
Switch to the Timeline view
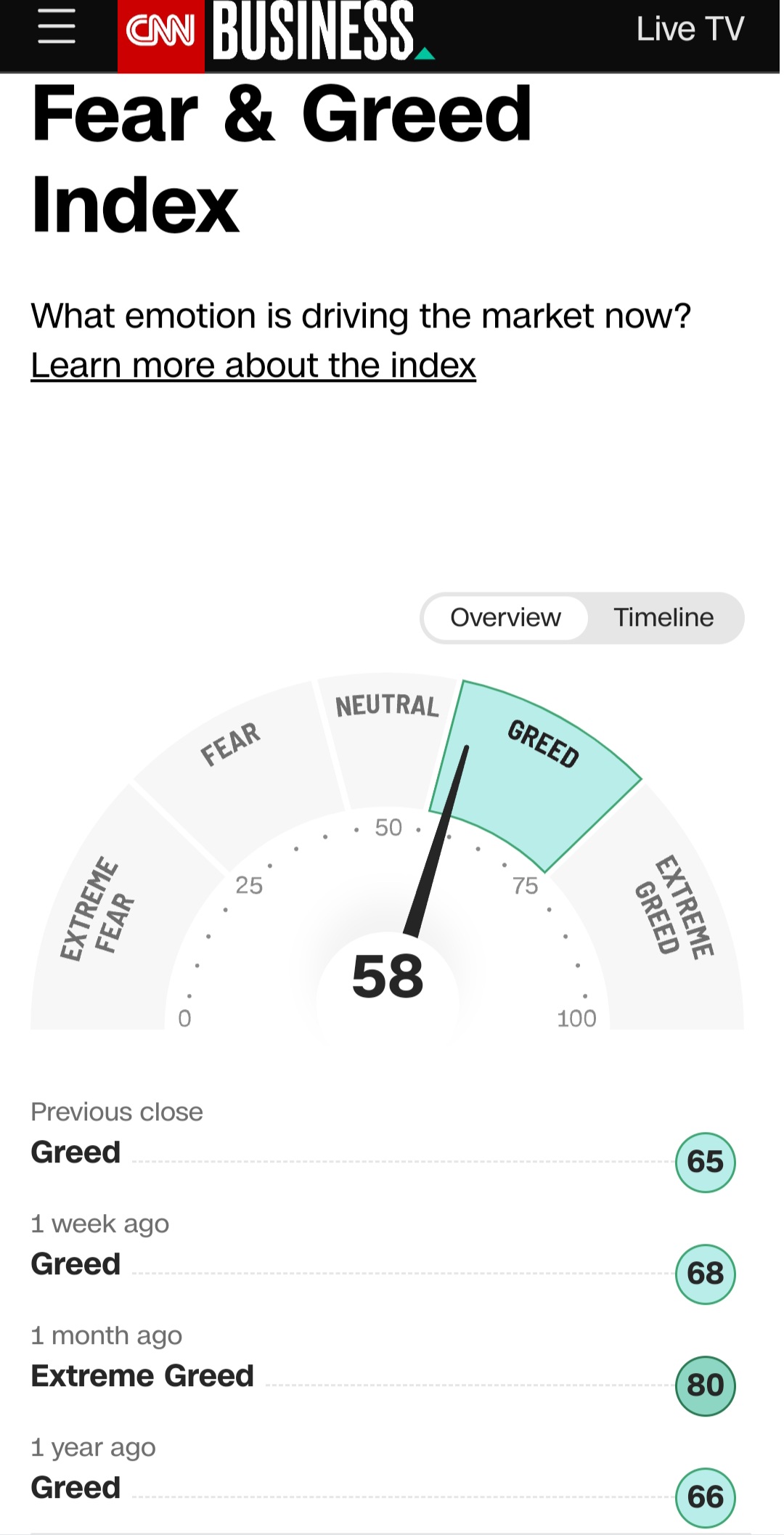tap(663, 618)
